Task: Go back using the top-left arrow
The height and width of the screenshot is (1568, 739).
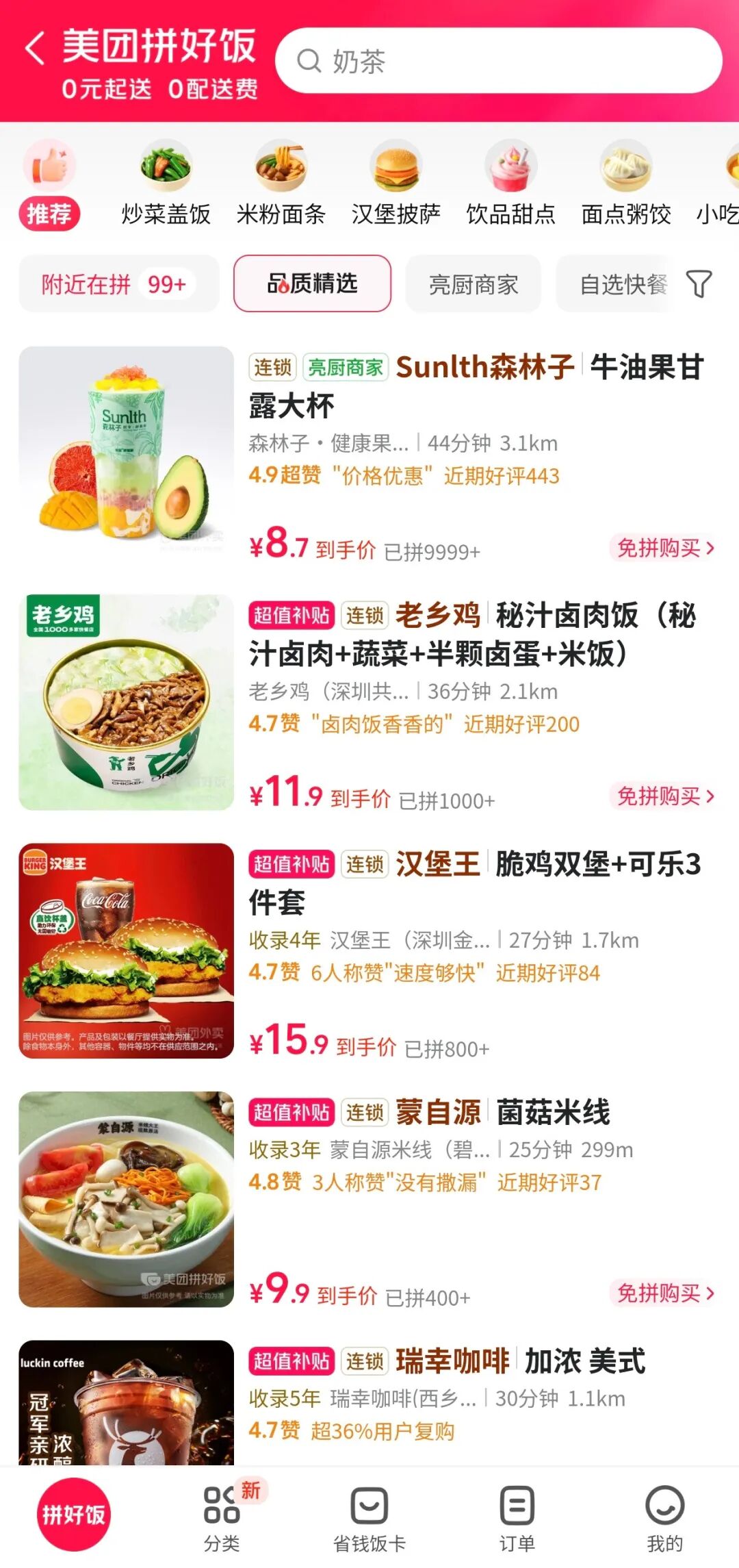Action: (34, 49)
